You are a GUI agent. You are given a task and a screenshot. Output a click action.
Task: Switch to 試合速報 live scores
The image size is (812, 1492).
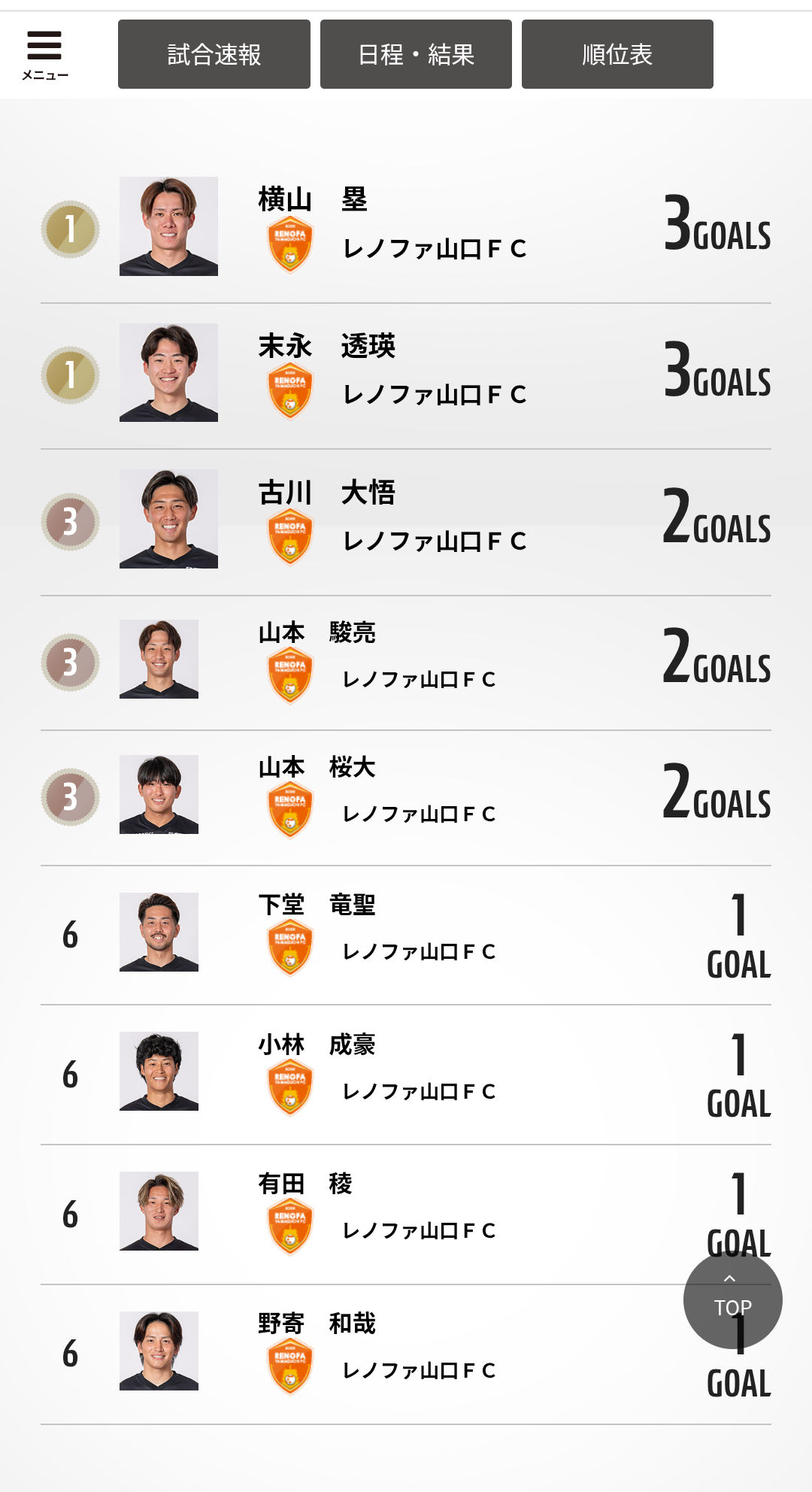pos(214,54)
